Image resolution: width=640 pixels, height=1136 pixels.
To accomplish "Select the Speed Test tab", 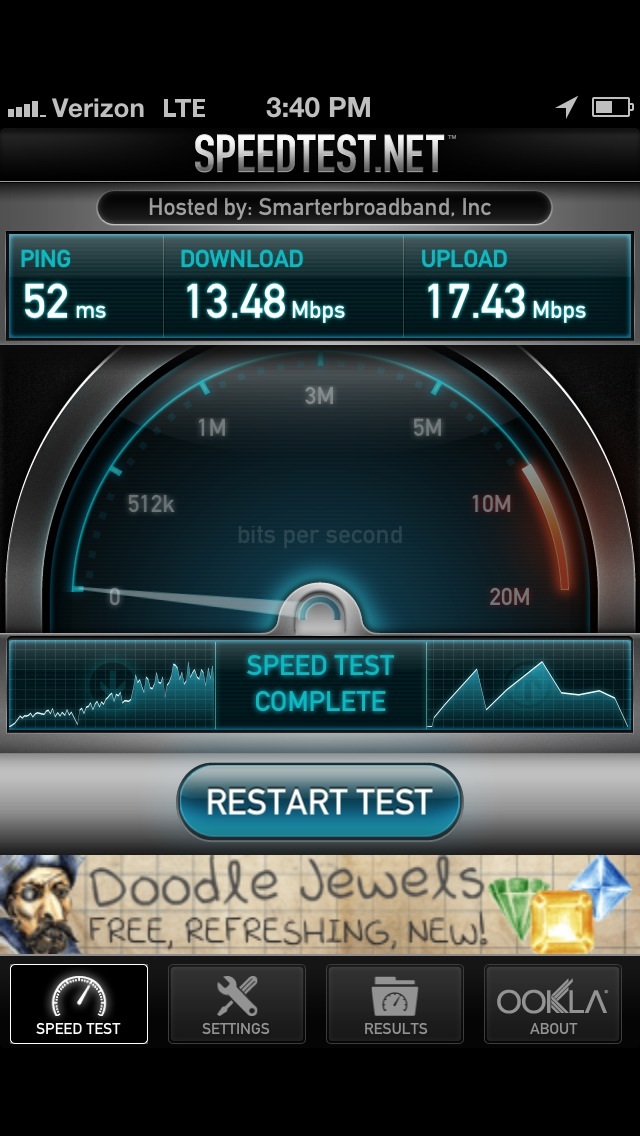I will [79, 1004].
